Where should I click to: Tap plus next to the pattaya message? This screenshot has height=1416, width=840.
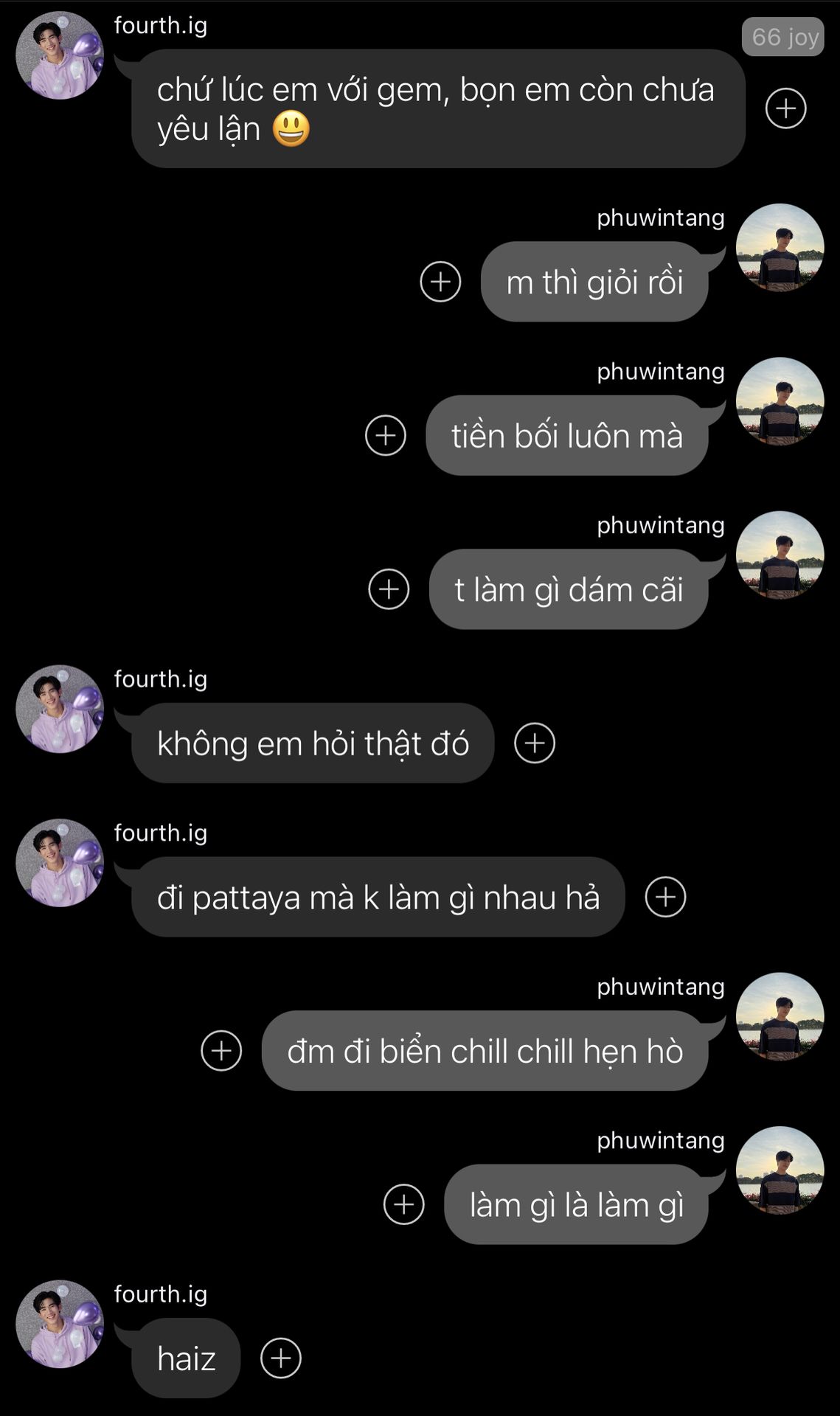point(665,897)
